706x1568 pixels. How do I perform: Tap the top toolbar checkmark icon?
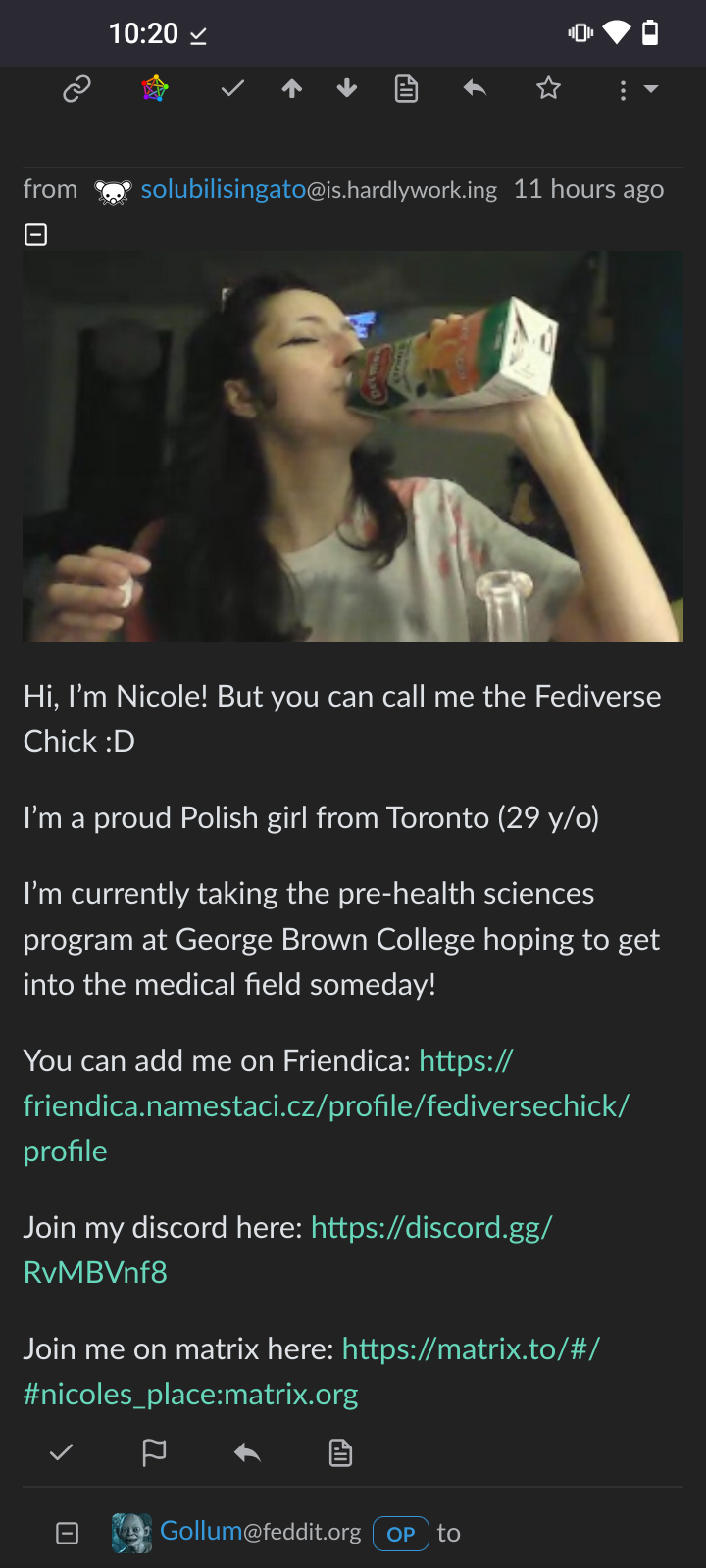pyautogui.click(x=232, y=89)
